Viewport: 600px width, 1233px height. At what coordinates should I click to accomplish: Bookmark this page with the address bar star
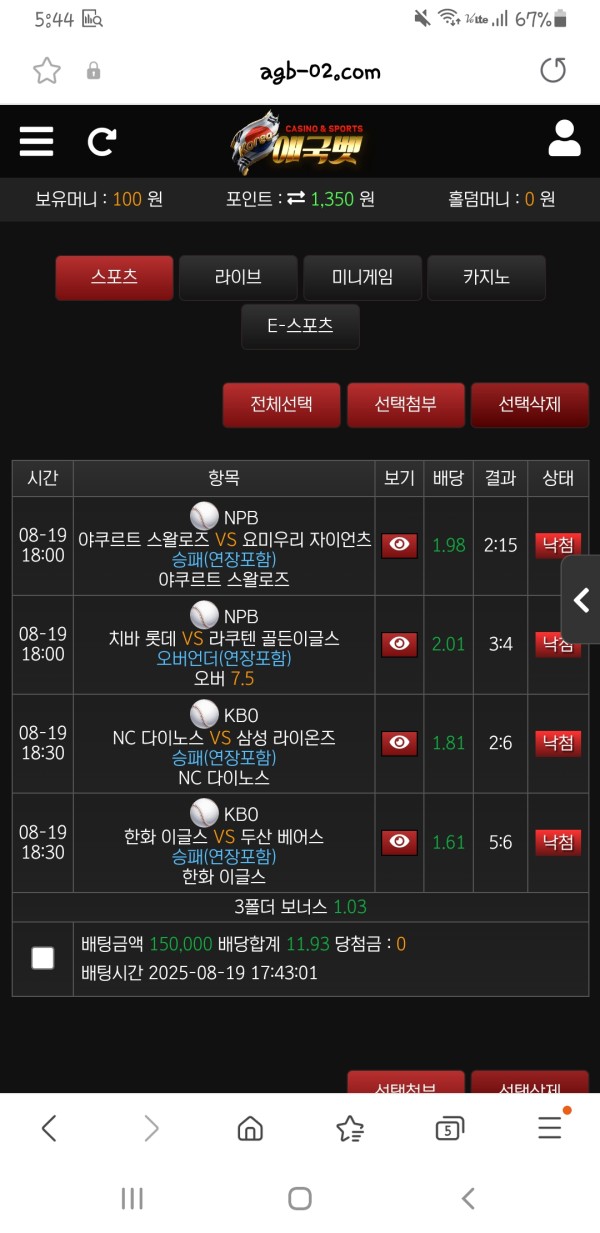coord(47,70)
